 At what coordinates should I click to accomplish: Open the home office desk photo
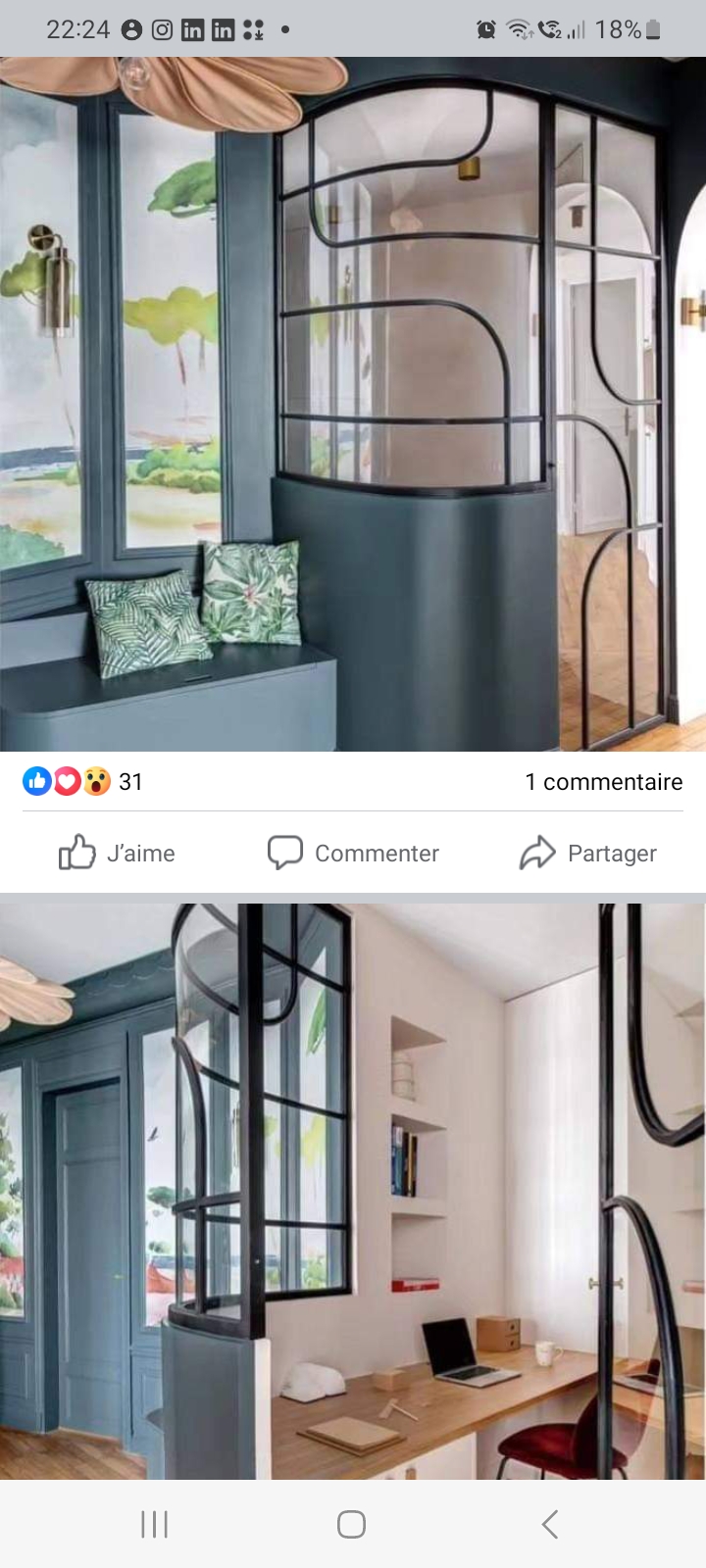click(x=353, y=1191)
